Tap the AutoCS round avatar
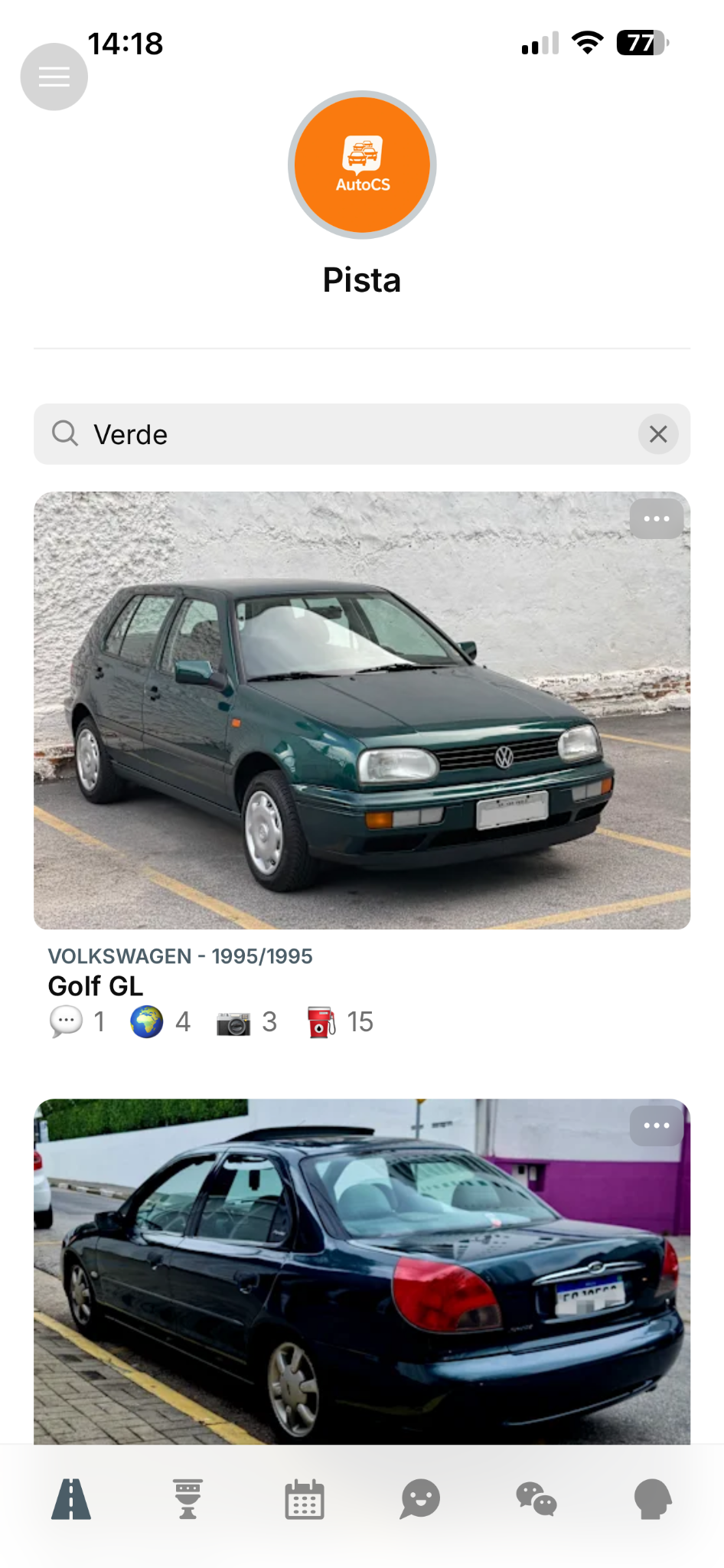Image resolution: width=724 pixels, height=1568 pixels. coord(362,165)
